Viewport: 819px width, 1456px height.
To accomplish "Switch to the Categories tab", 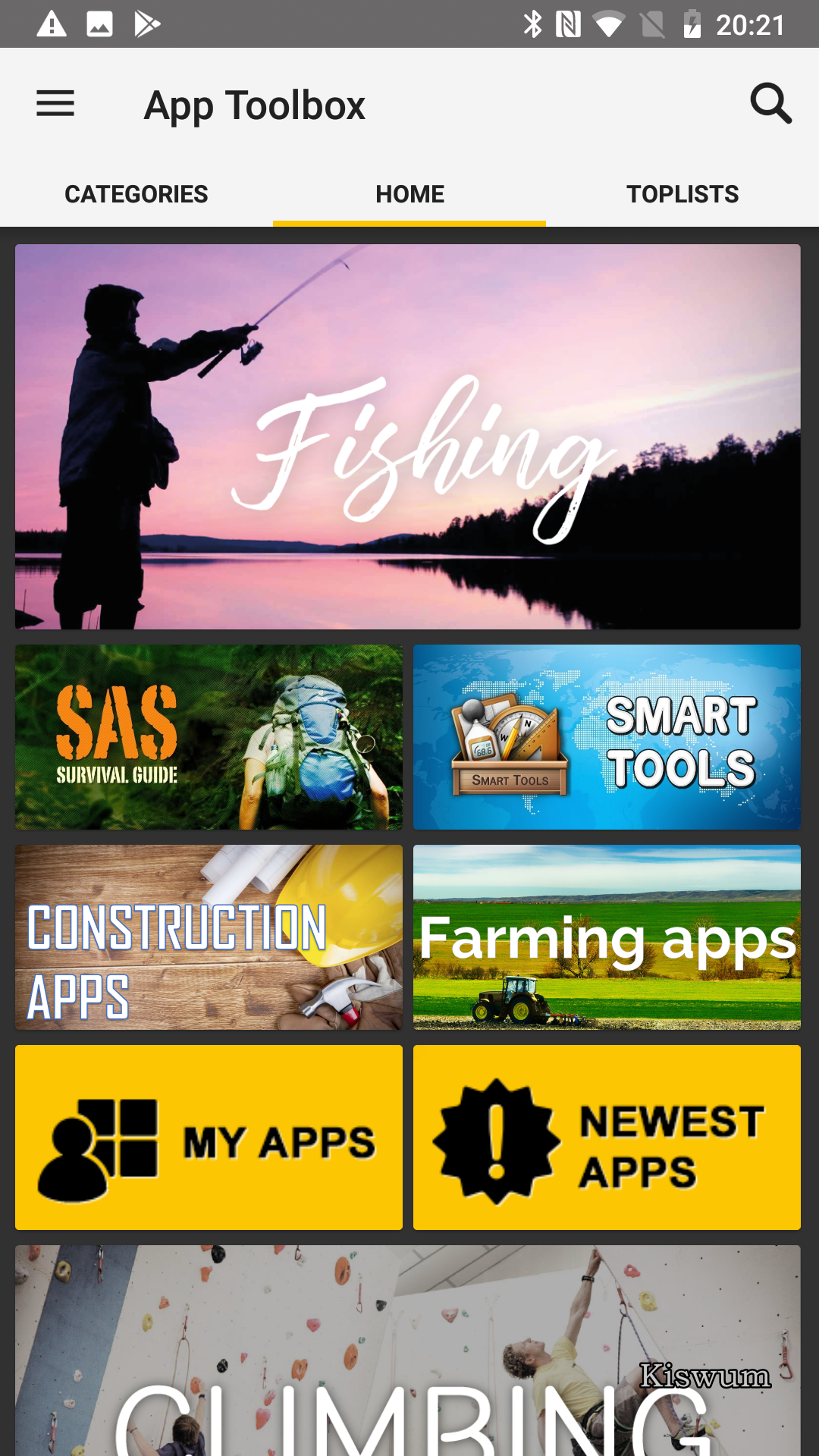I will 136,194.
